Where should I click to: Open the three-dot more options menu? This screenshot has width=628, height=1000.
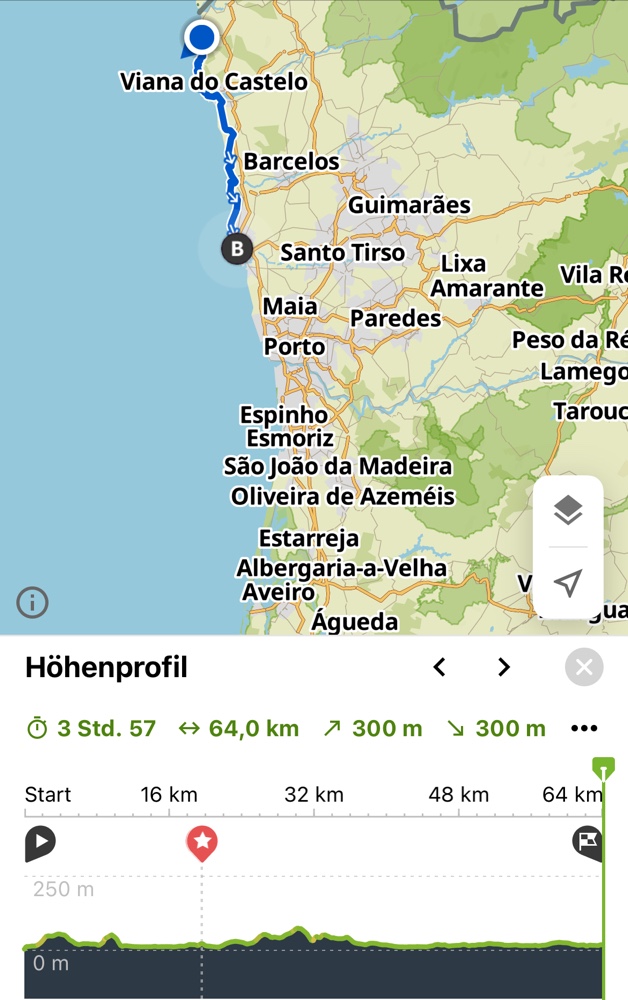click(584, 728)
